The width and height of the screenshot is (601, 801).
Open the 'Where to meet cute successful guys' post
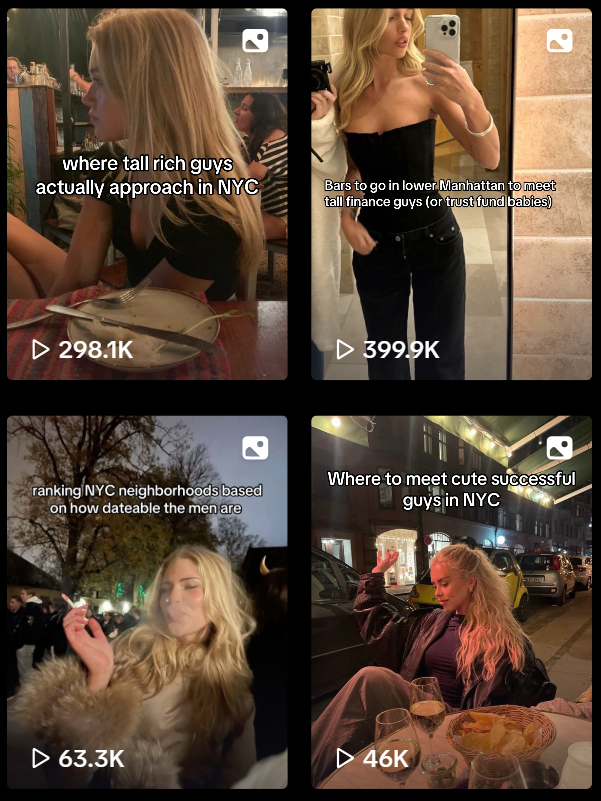451,602
